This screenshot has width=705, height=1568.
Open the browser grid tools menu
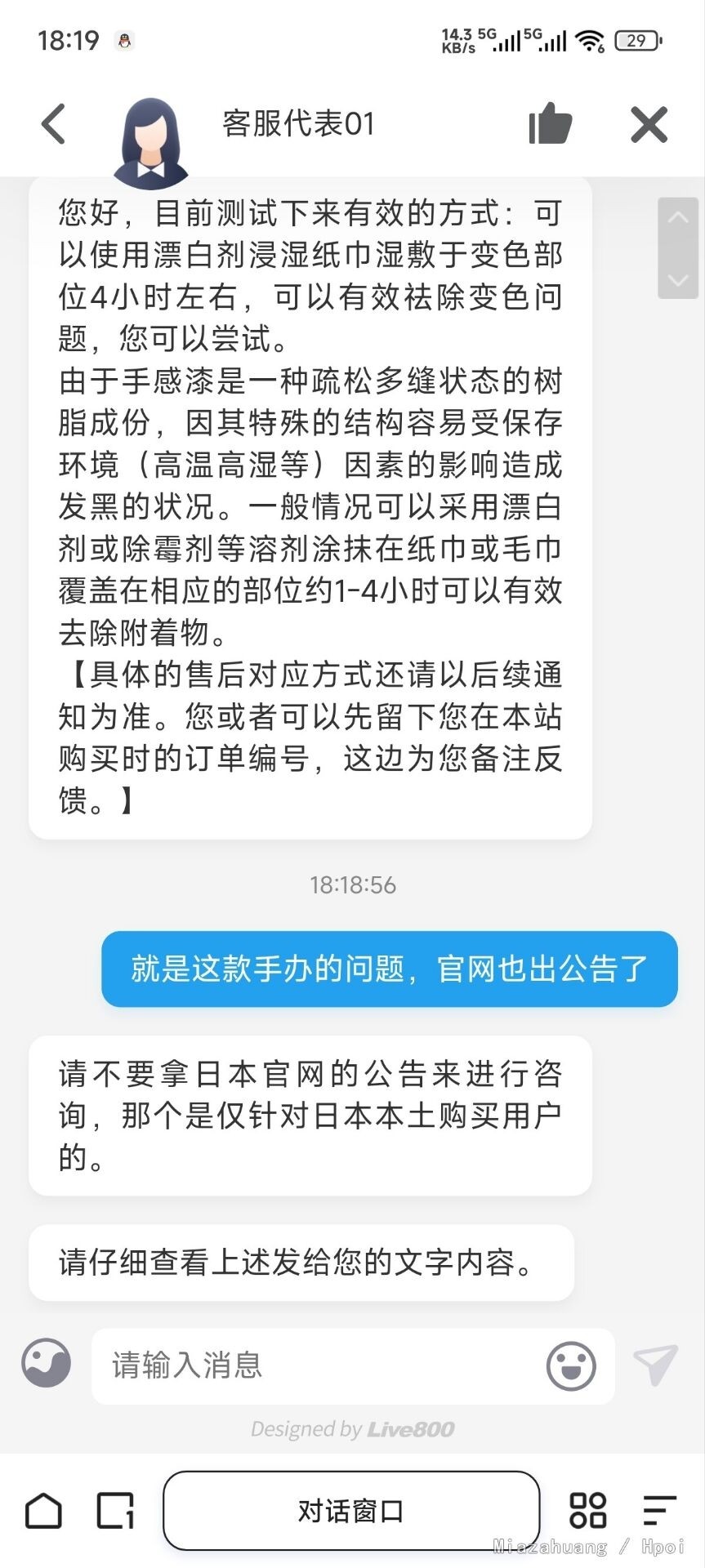pos(587,1511)
